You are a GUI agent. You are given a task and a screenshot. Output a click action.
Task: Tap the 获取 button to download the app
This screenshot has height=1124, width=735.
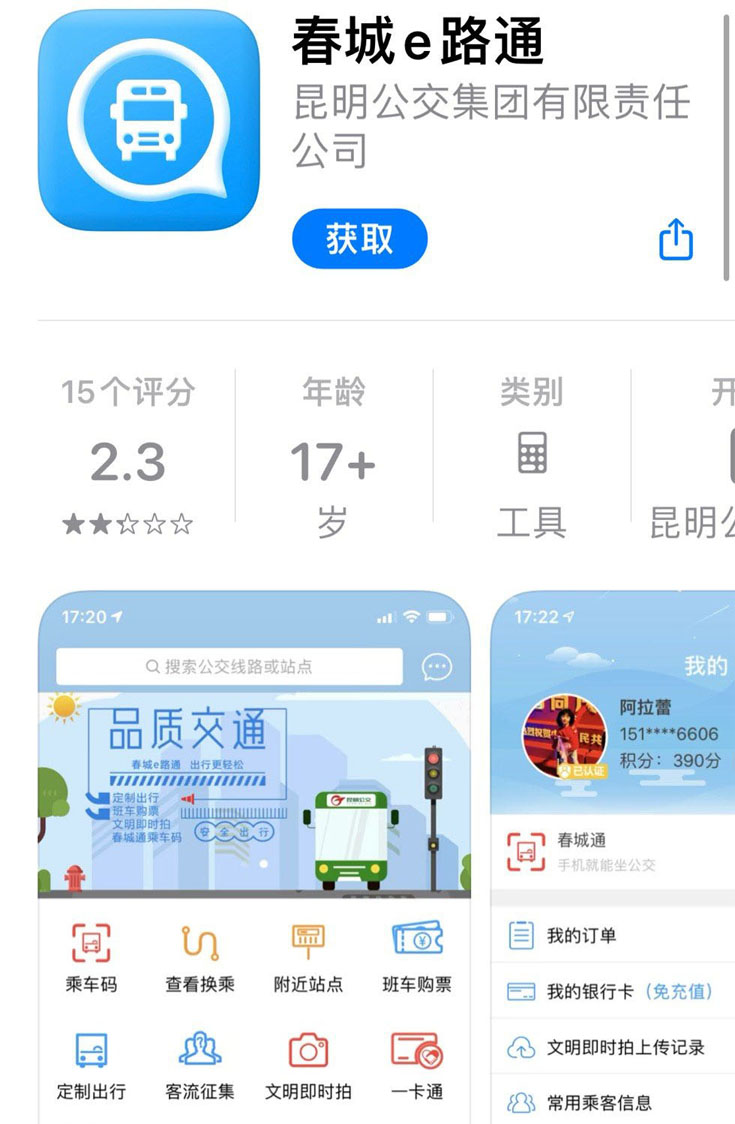tap(359, 239)
